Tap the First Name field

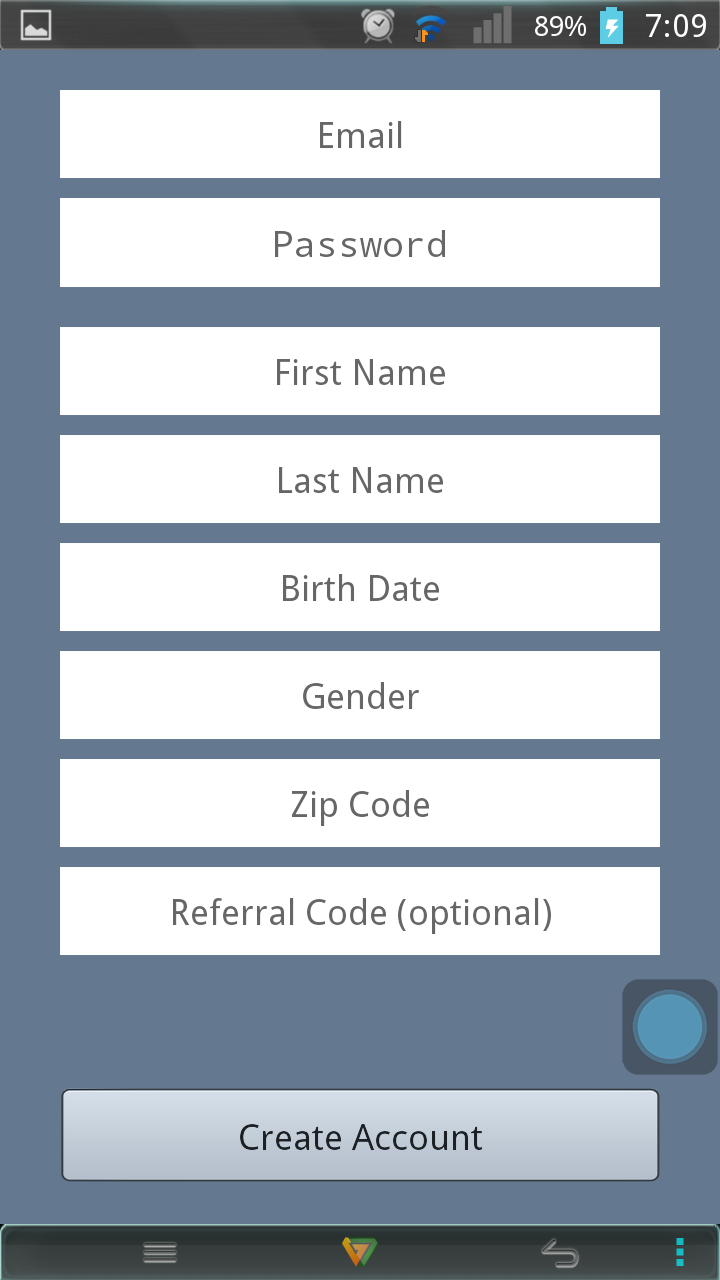pos(360,371)
